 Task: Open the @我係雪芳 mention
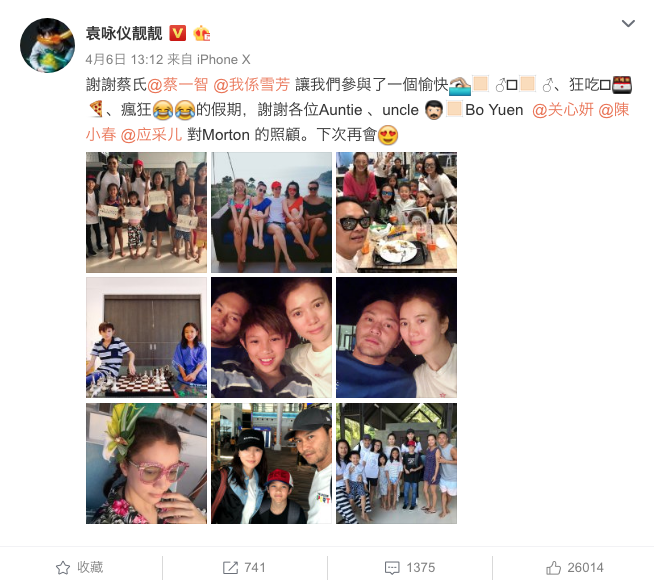pyautogui.click(x=250, y=86)
